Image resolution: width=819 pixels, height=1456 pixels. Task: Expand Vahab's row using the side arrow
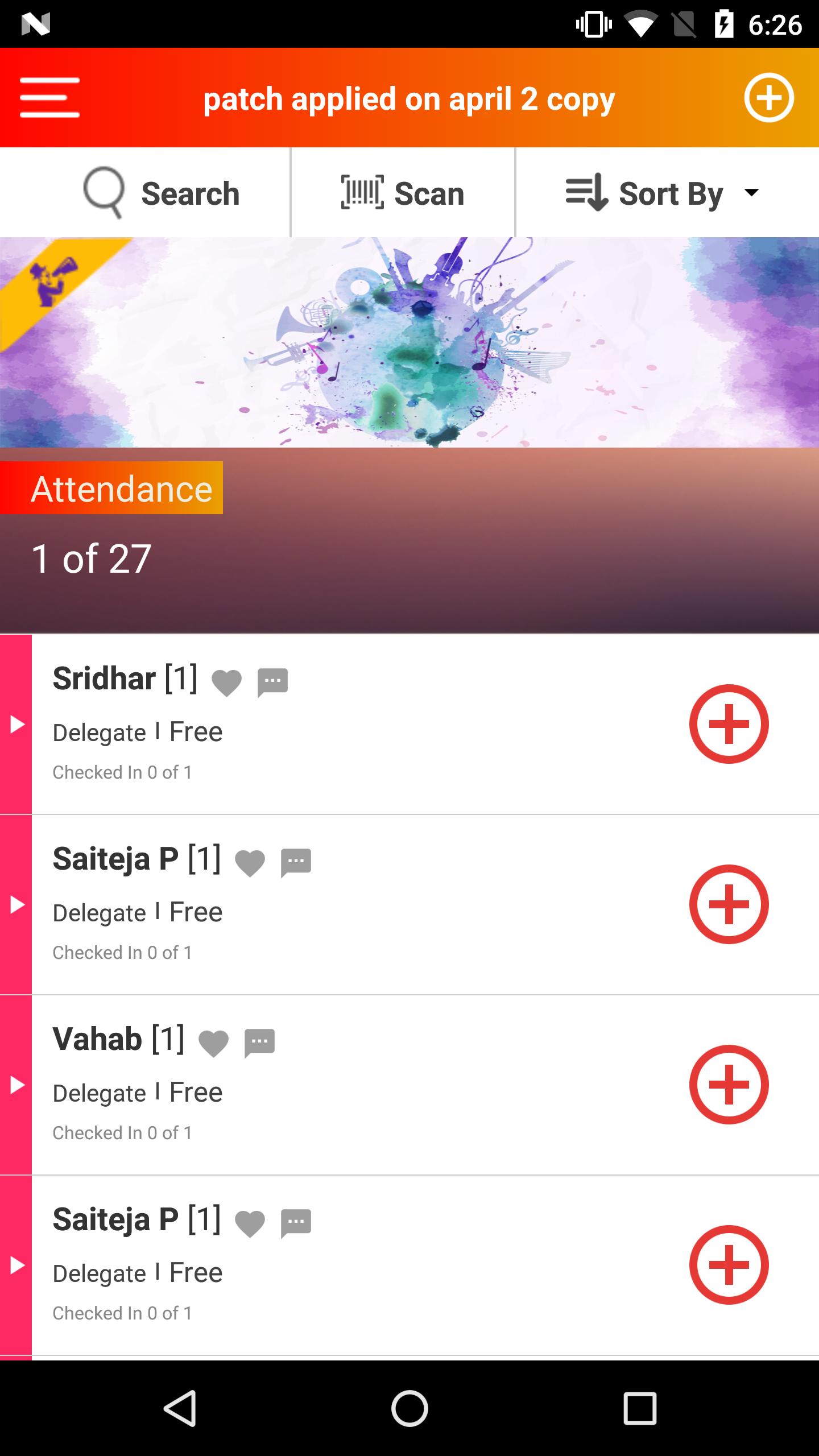coord(16,1085)
